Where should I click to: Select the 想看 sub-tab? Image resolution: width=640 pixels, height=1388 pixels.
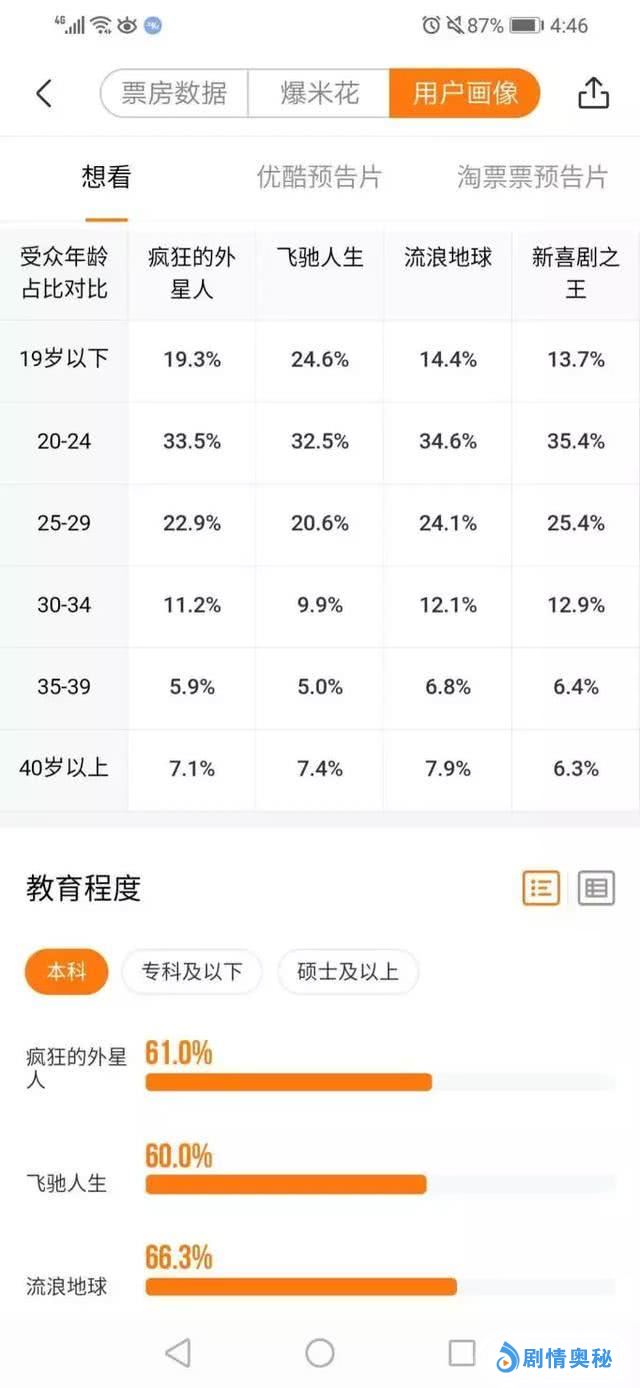[106, 178]
